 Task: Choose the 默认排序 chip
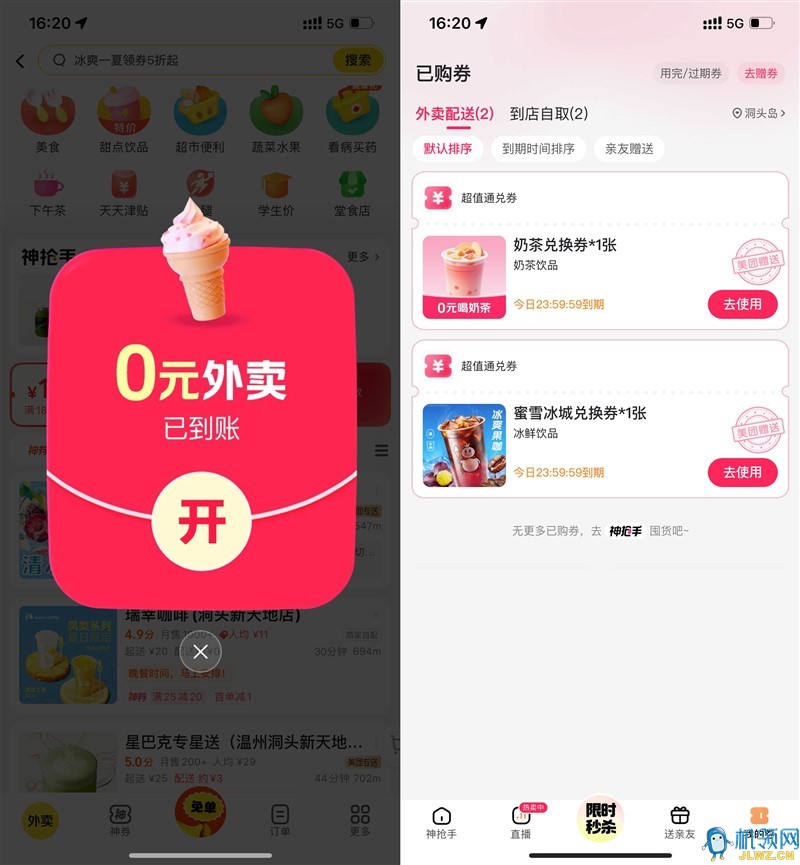point(447,149)
